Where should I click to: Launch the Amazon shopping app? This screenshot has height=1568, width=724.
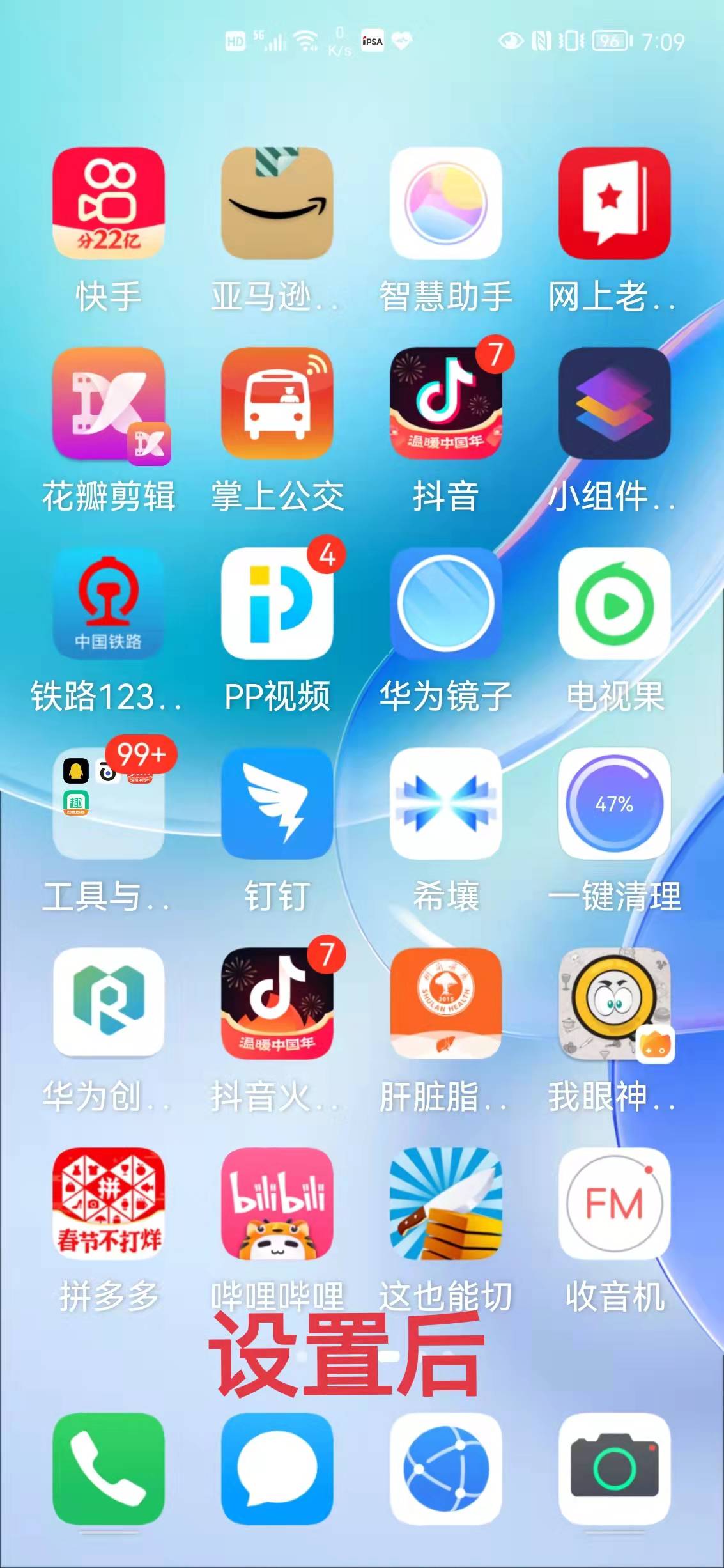pyautogui.click(x=277, y=203)
